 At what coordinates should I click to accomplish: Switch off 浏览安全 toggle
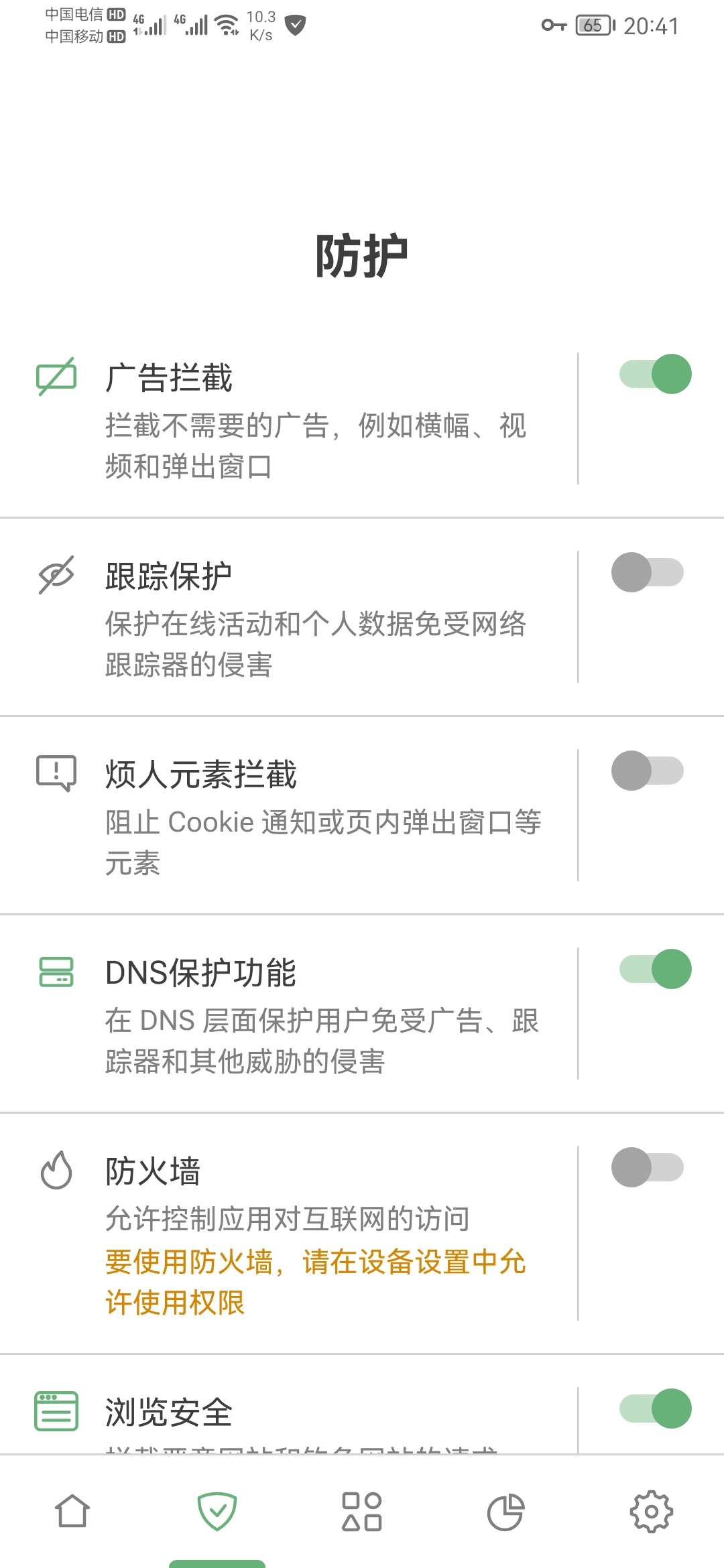click(x=655, y=1409)
